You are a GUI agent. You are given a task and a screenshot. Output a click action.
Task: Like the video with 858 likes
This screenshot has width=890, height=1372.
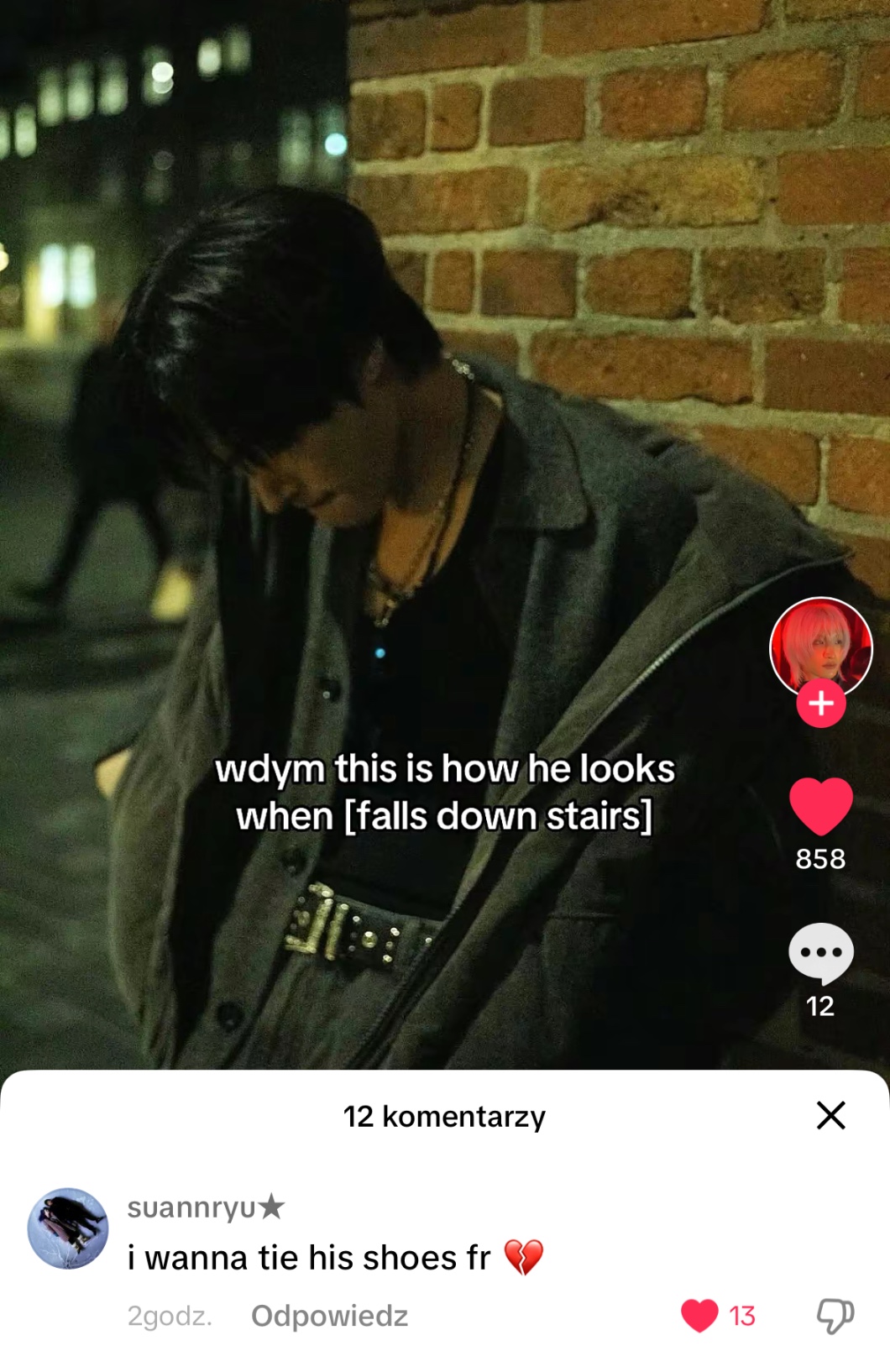[x=820, y=806]
